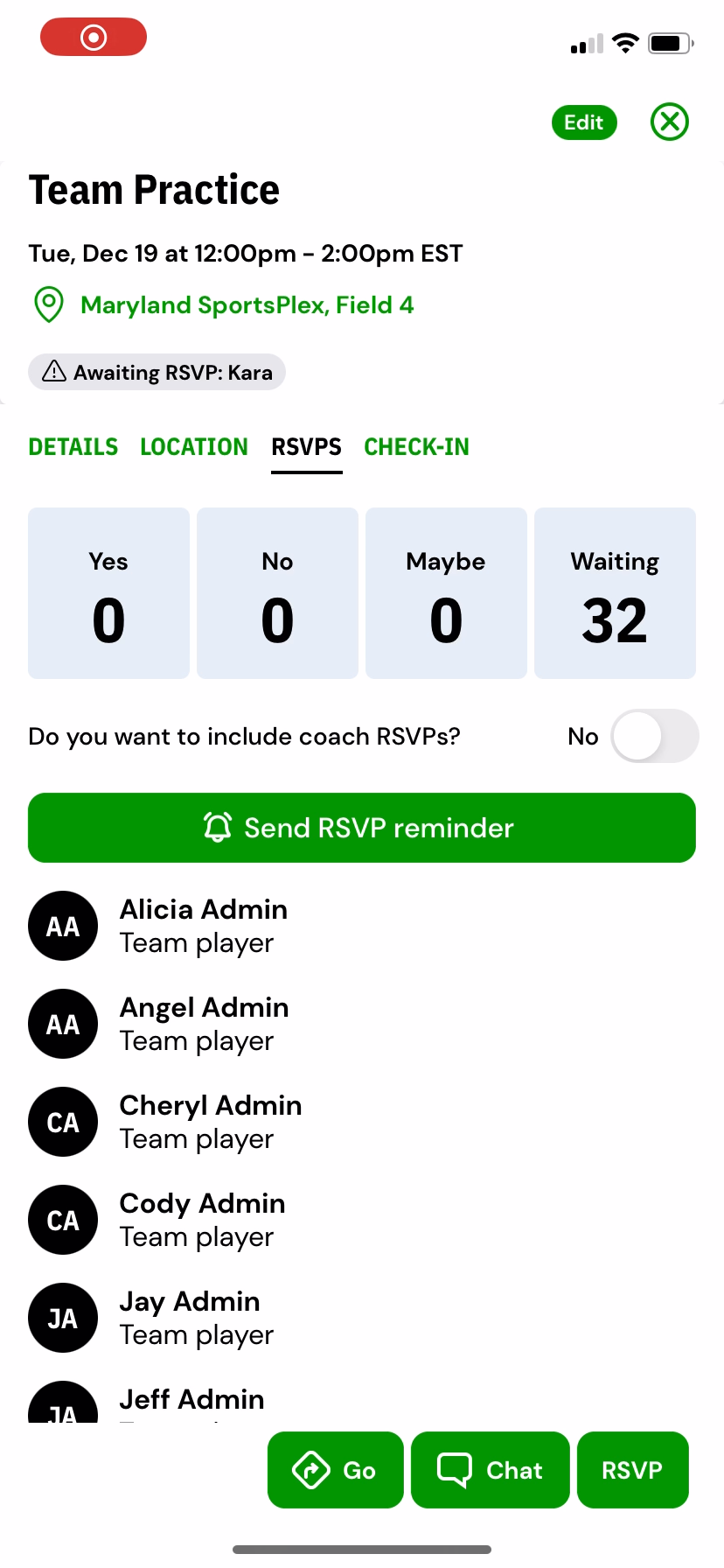The height and width of the screenshot is (1568, 724).
Task: Open the Chat button
Action: [491, 1470]
